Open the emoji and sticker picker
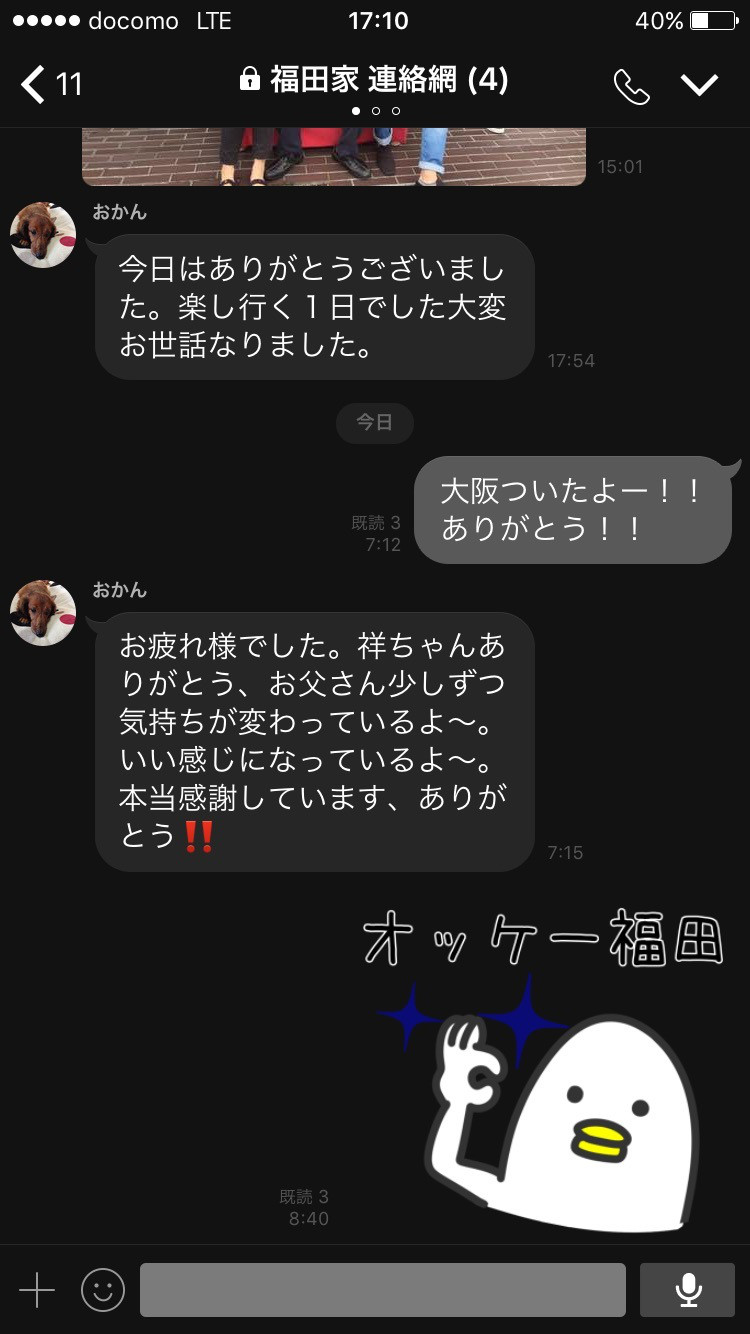The width and height of the screenshot is (750, 1334). point(102,1290)
